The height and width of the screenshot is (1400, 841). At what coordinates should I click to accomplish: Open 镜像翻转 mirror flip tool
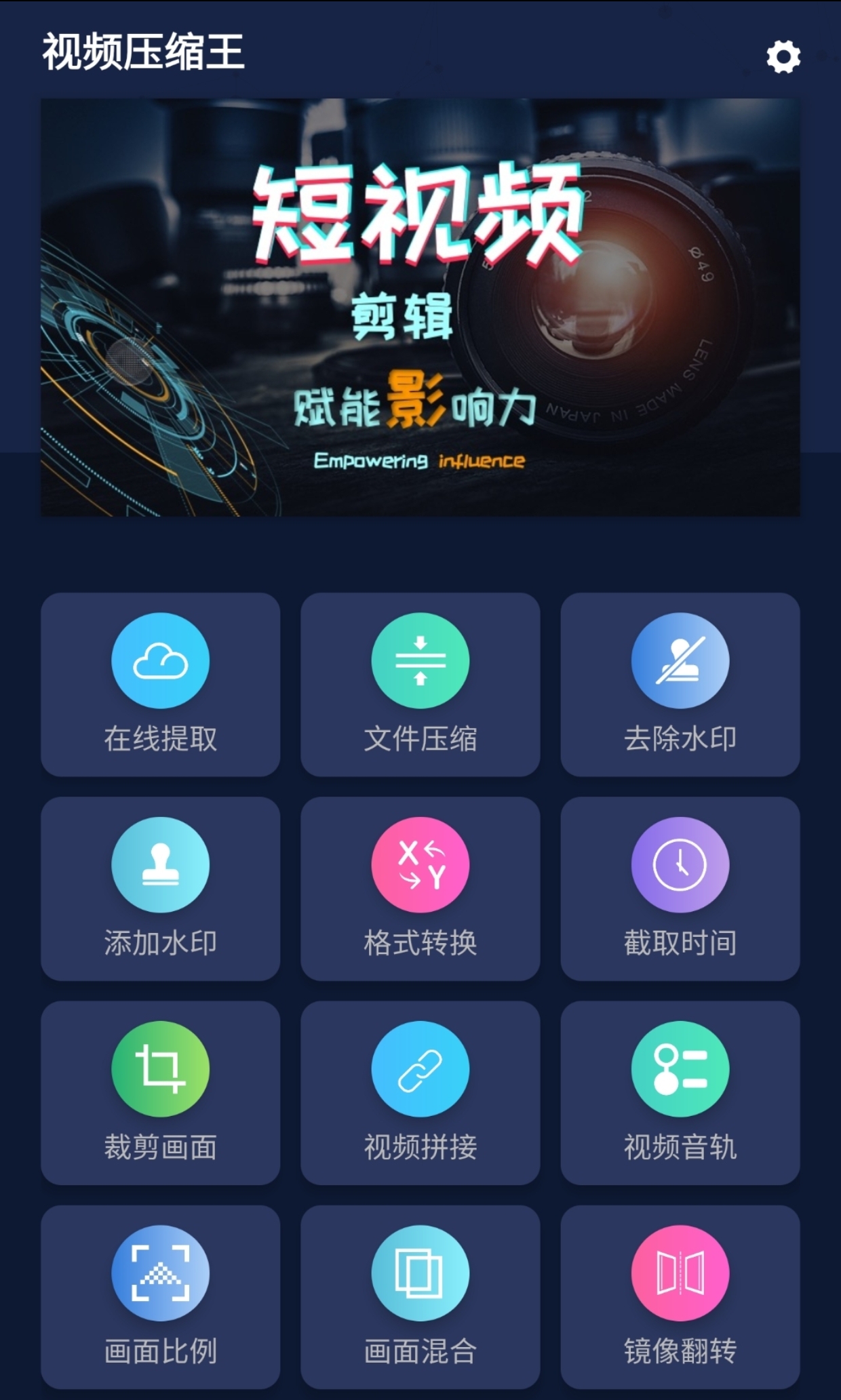tap(680, 1296)
